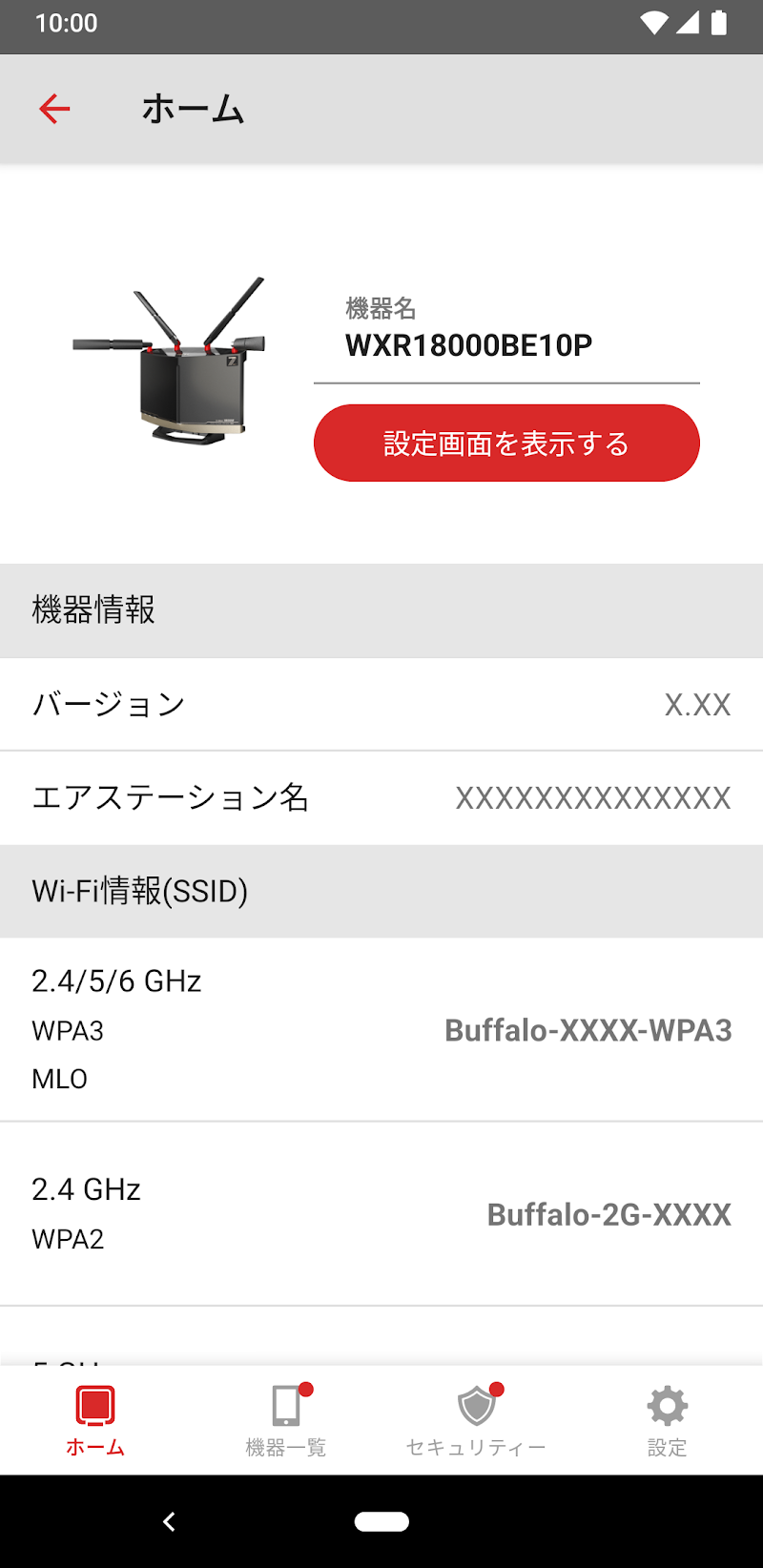Viewport: 763px width, 1568px height.
Task: Switch to the セキュリティー tab
Action: point(477,1420)
